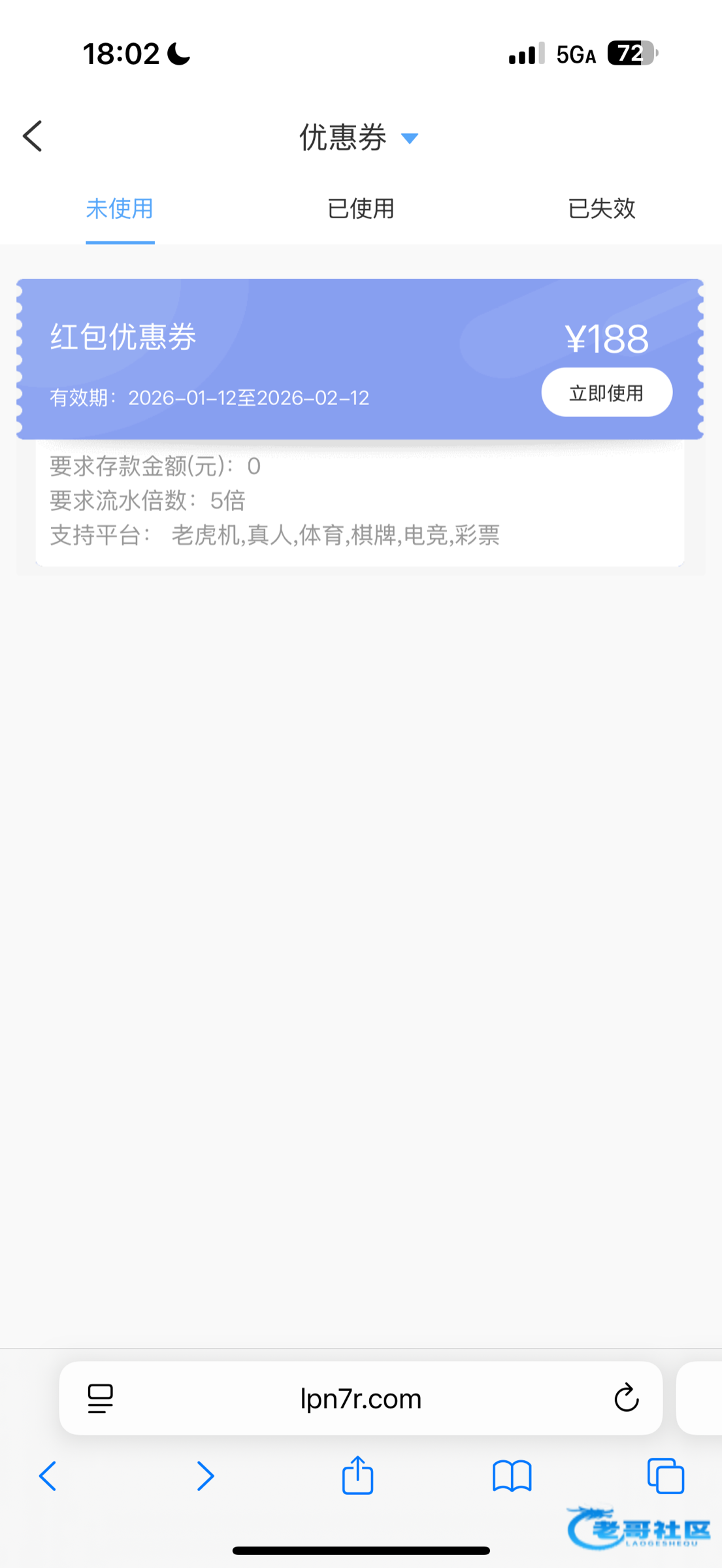Go back from the 优惠券 page
722x1568 pixels.
click(33, 137)
